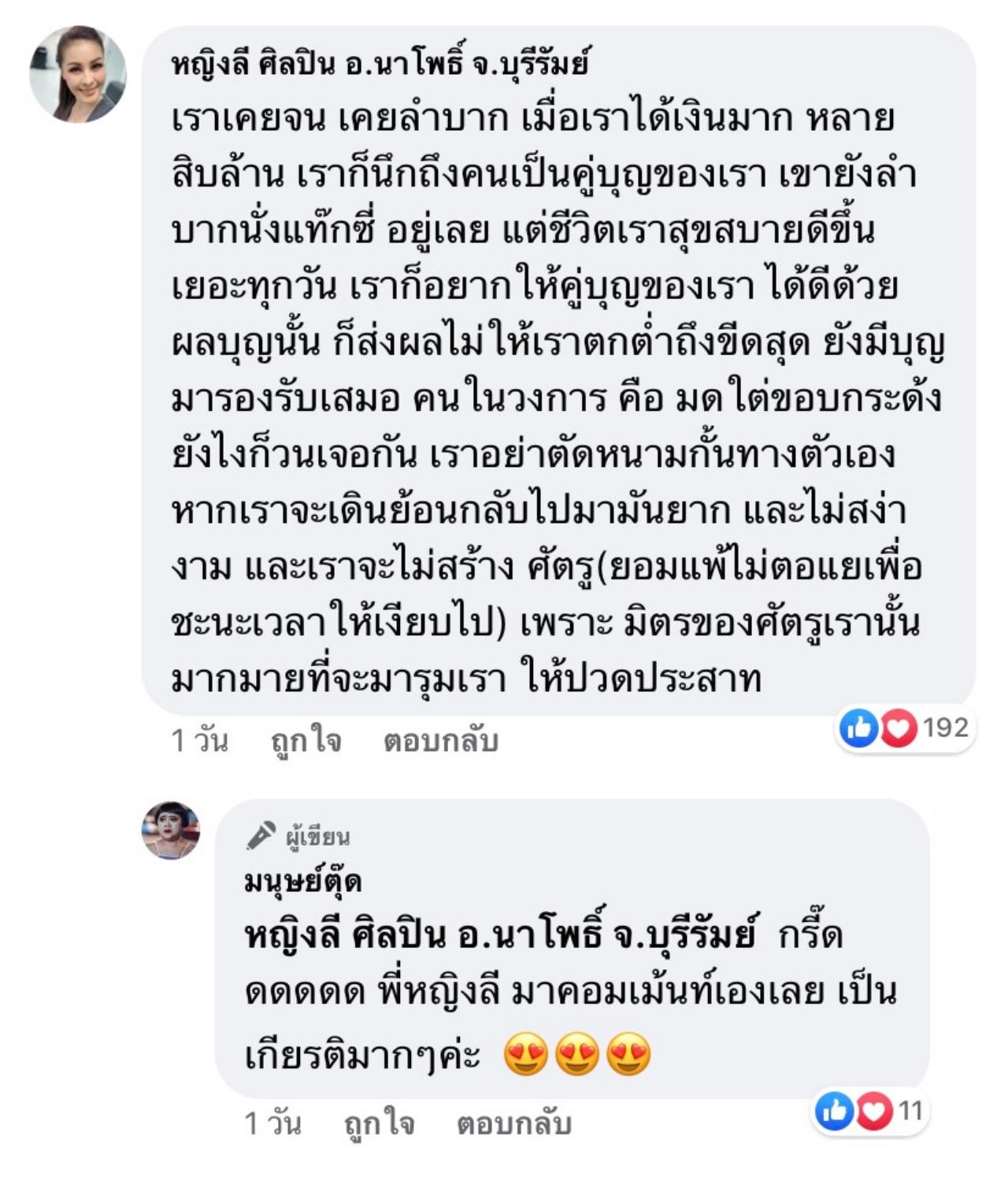1008x1177 pixels.
Task: Open commenter name หญิงลี ศิลปิน above the comment
Action: [x=380, y=64]
